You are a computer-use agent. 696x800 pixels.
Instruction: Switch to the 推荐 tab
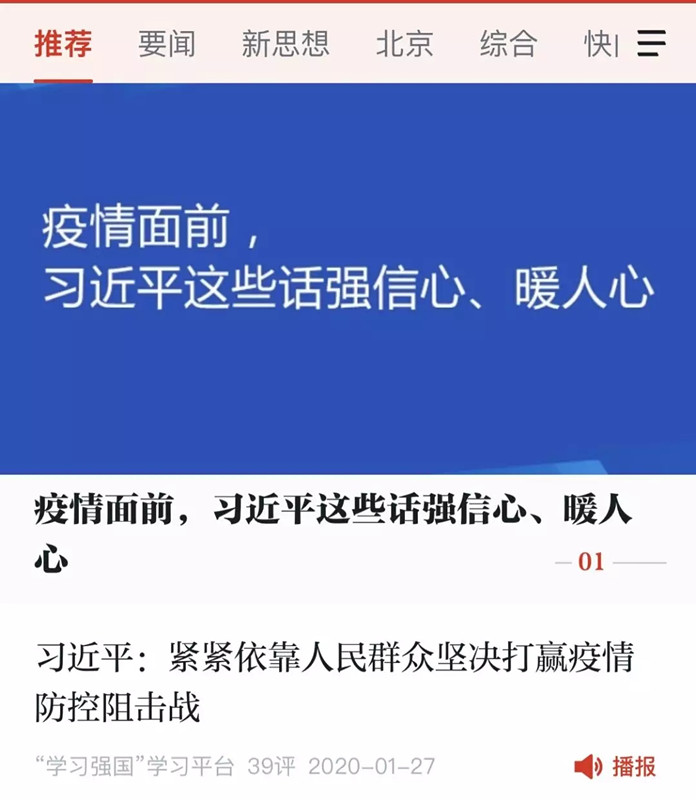tap(63, 44)
